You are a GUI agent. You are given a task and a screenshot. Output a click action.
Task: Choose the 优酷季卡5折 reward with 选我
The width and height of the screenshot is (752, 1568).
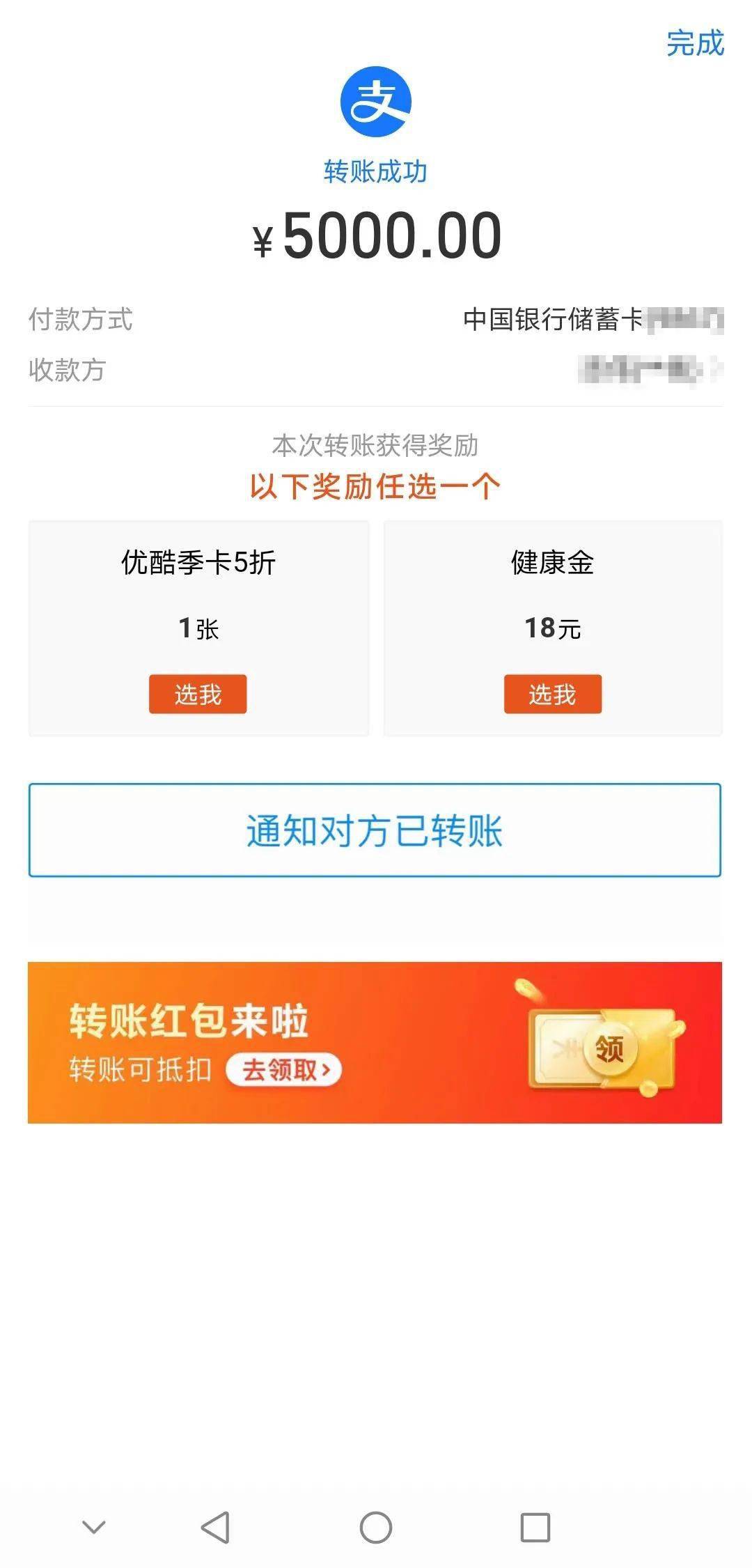click(x=198, y=694)
